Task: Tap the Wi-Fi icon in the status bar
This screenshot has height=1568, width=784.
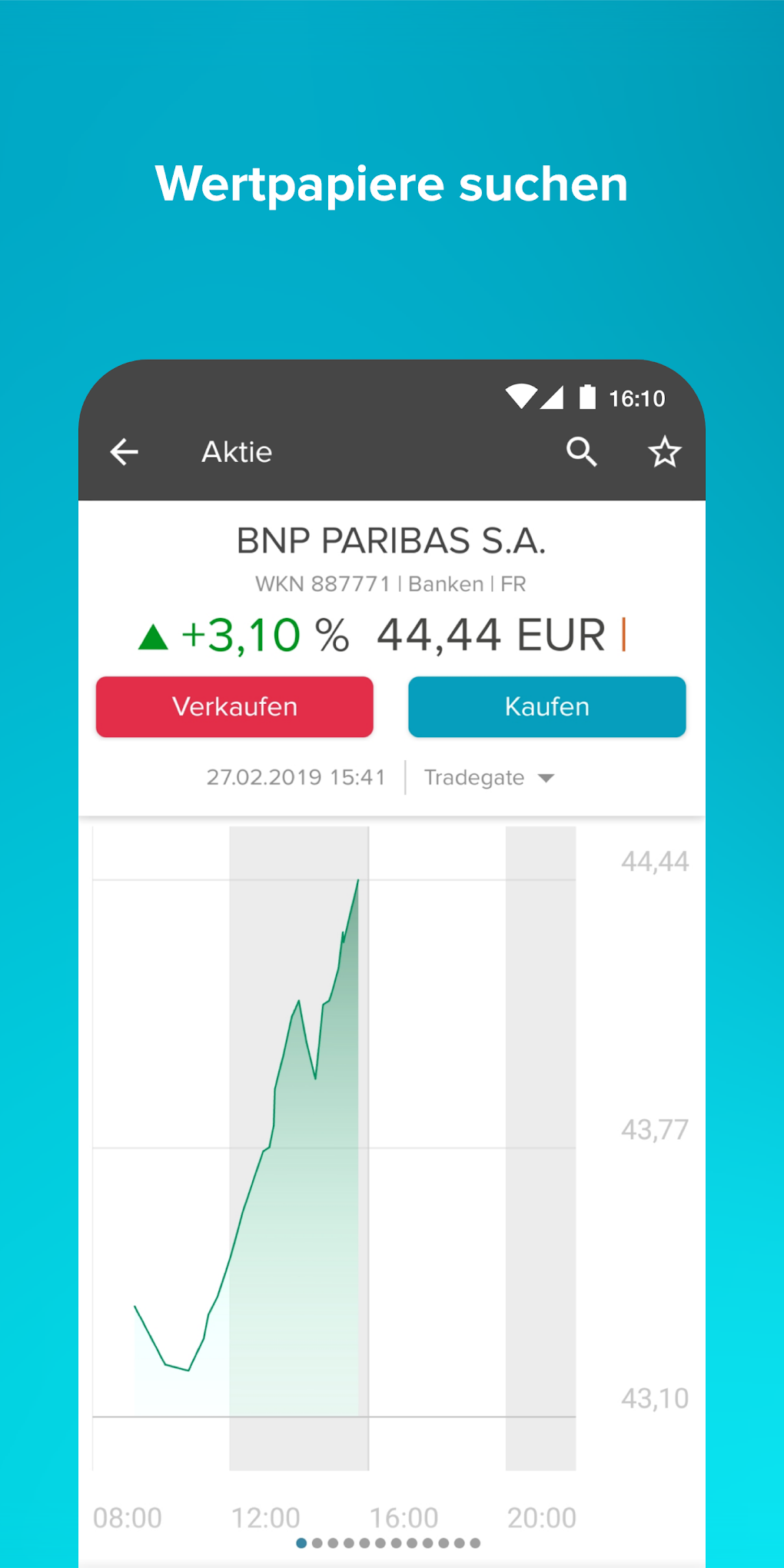Action: [522, 397]
